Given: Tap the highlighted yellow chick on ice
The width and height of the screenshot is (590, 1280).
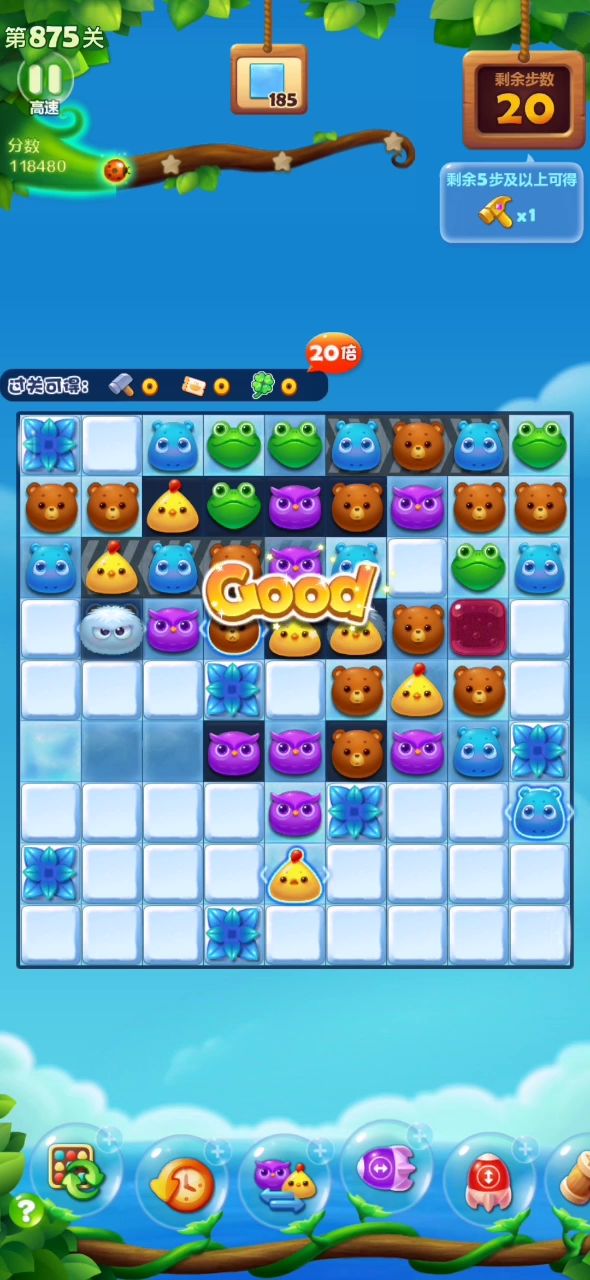Looking at the screenshot, I should coord(294,875).
